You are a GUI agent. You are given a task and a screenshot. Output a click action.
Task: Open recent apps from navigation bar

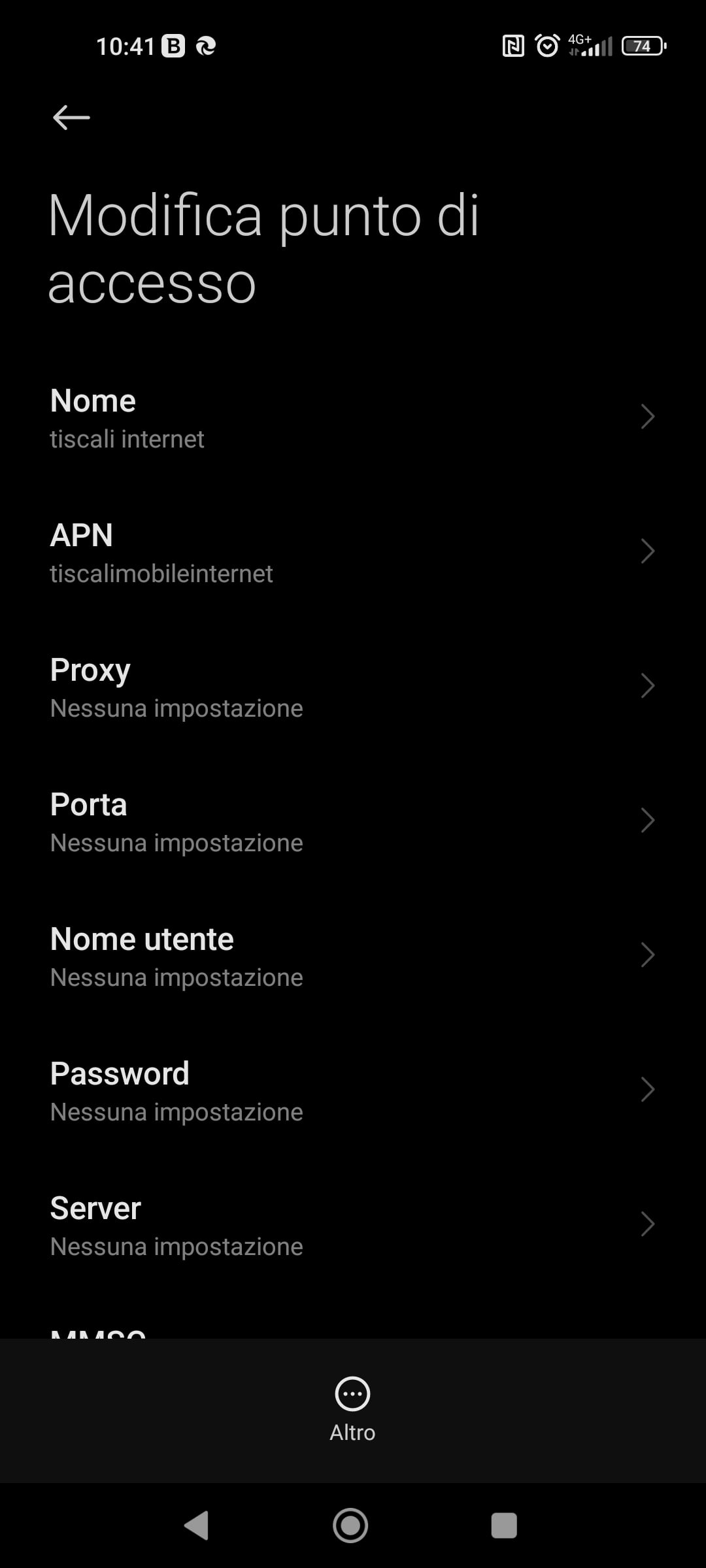pyautogui.click(x=504, y=1526)
